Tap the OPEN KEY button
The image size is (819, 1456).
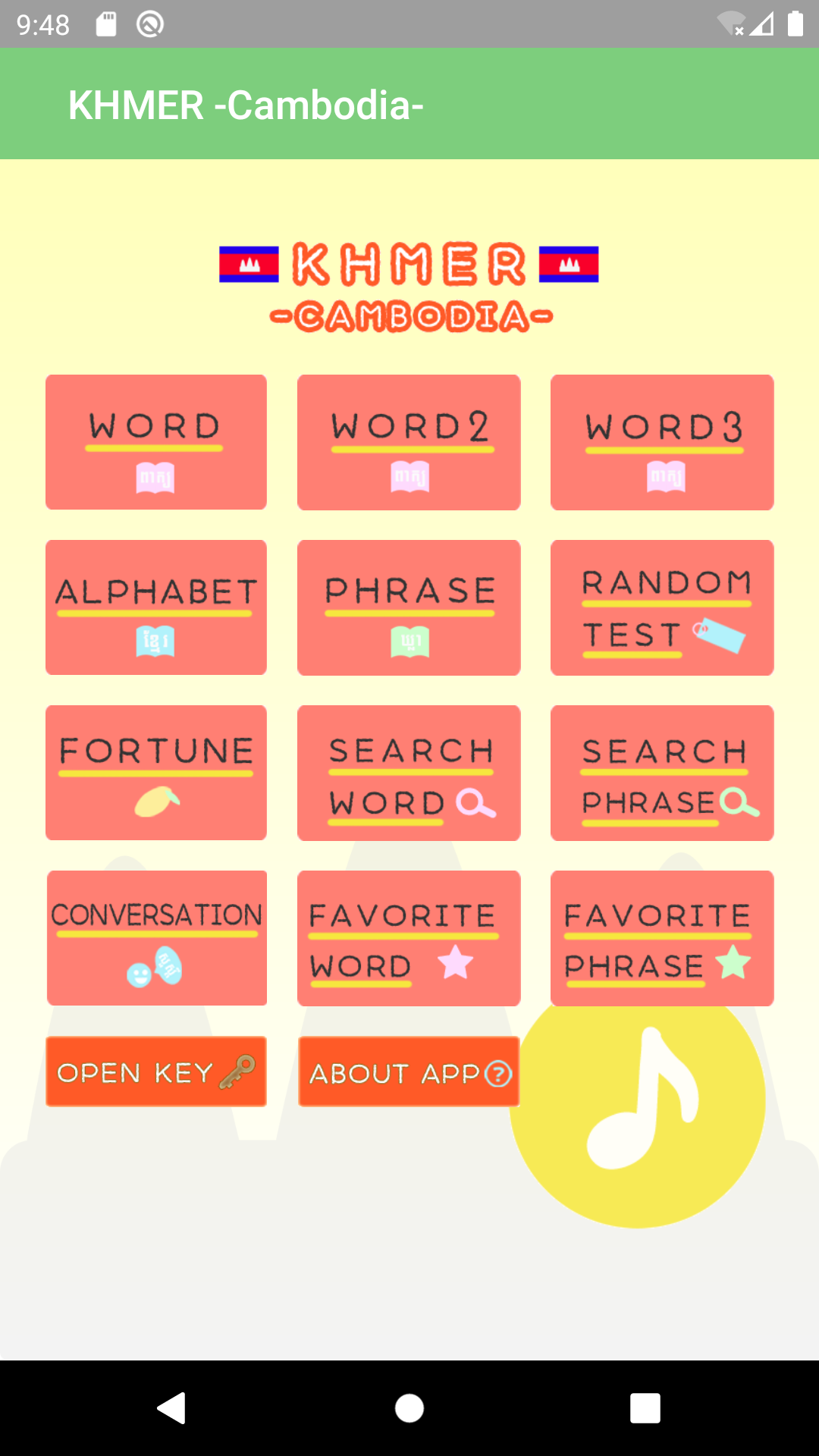(155, 1072)
